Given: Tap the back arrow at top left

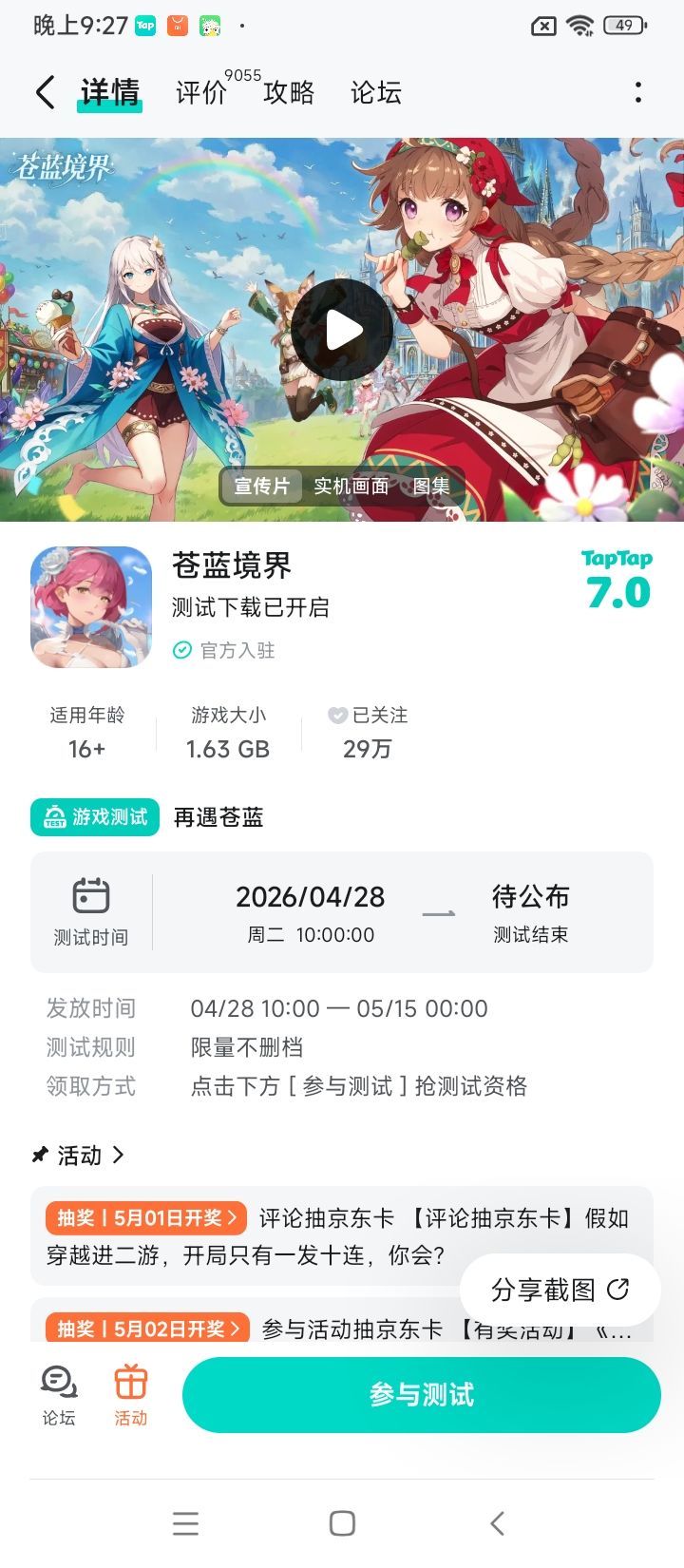Looking at the screenshot, I should [44, 91].
